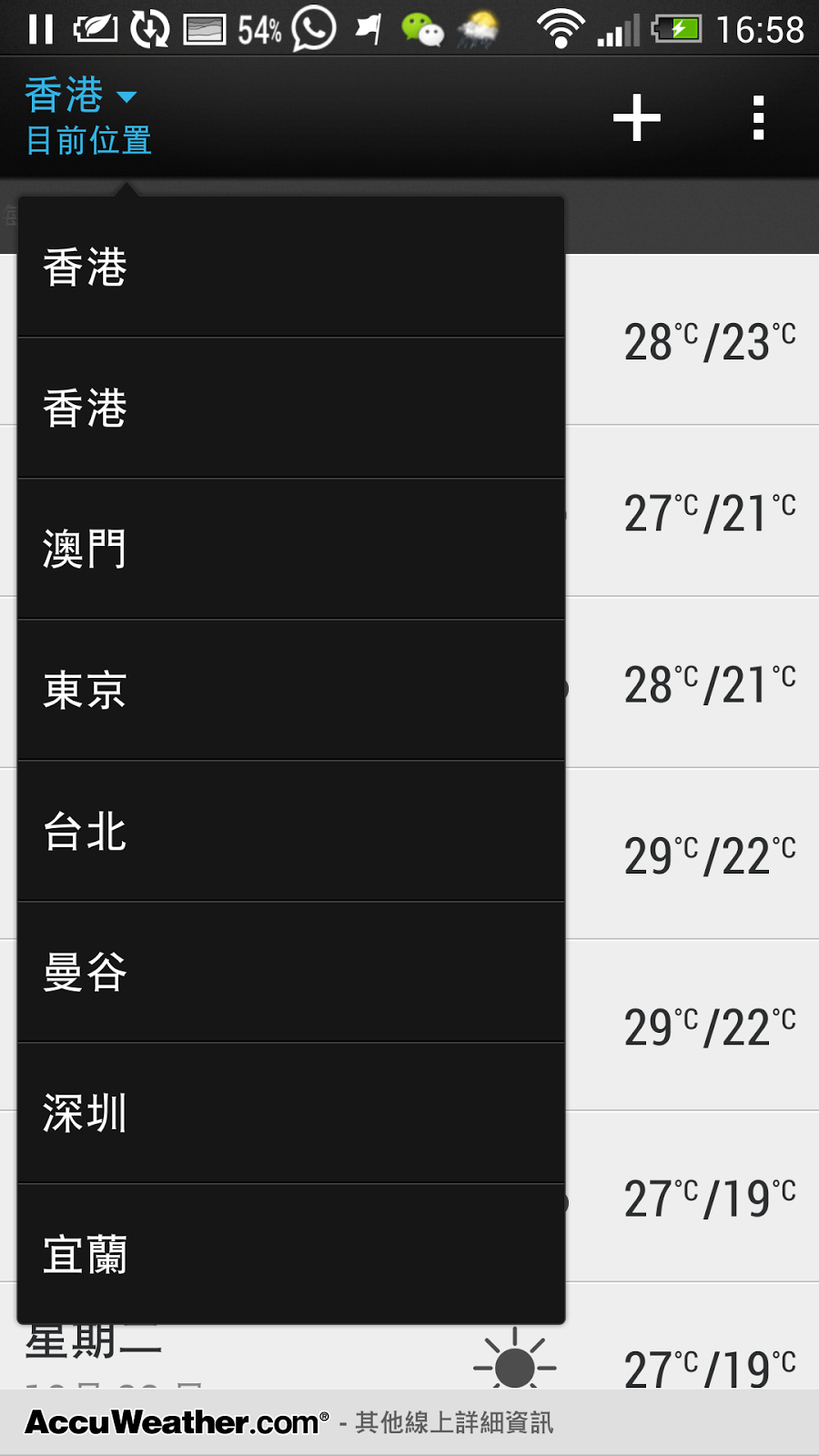The height and width of the screenshot is (1456, 819).
Task: Choose 澳門 from the city list
Action: pos(291,550)
